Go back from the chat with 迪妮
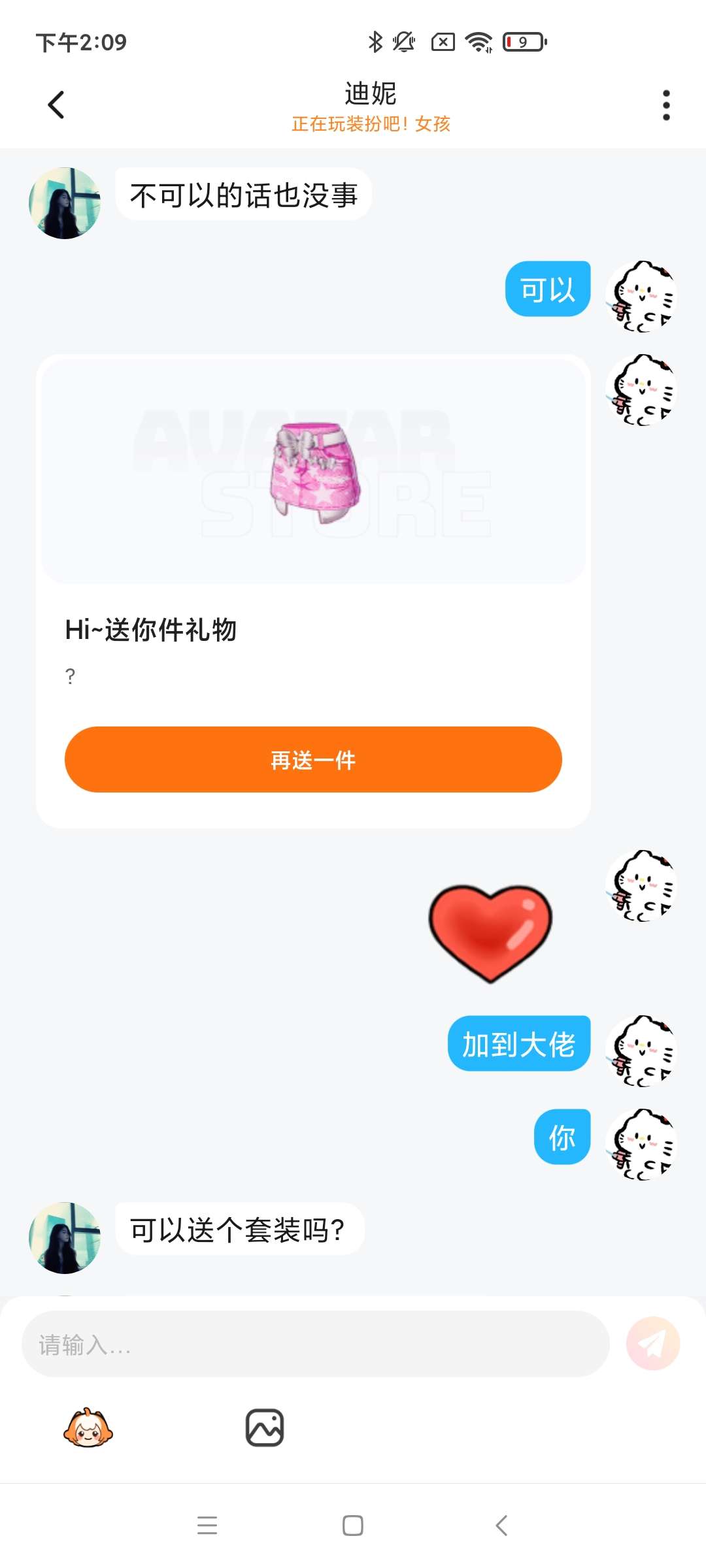Screen dimensions: 706x1568 (x=56, y=105)
